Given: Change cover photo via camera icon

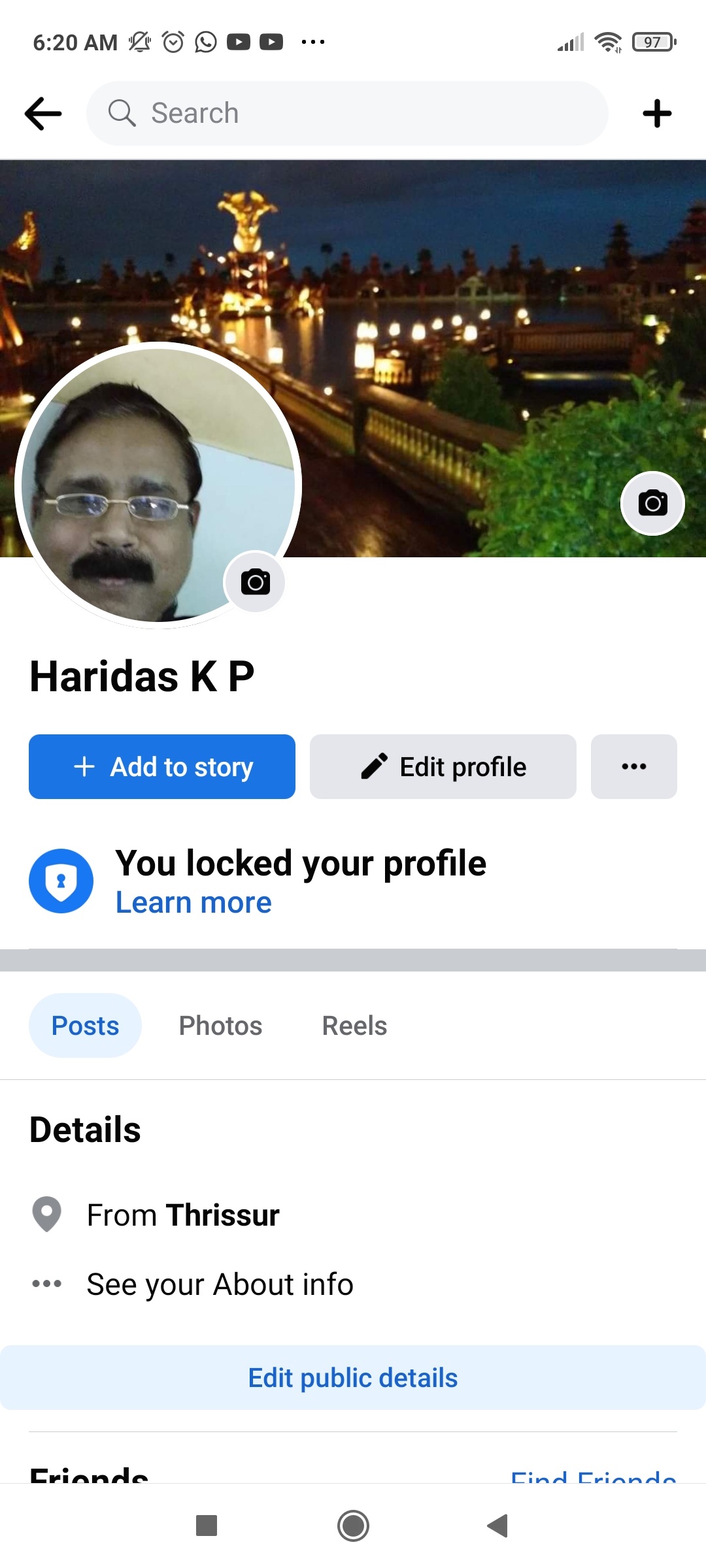Looking at the screenshot, I should (x=652, y=503).
